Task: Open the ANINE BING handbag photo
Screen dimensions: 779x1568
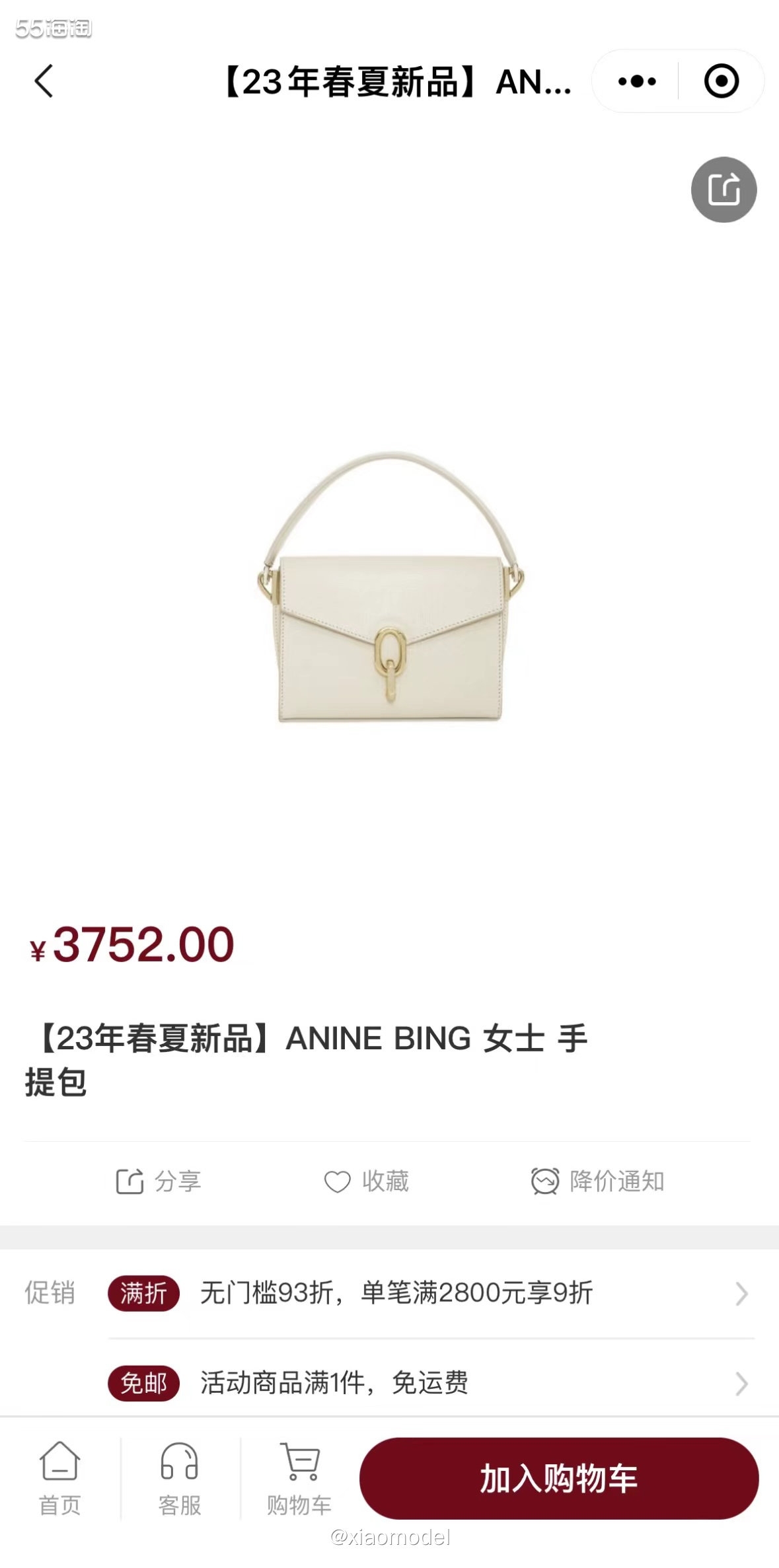Action: click(390, 588)
